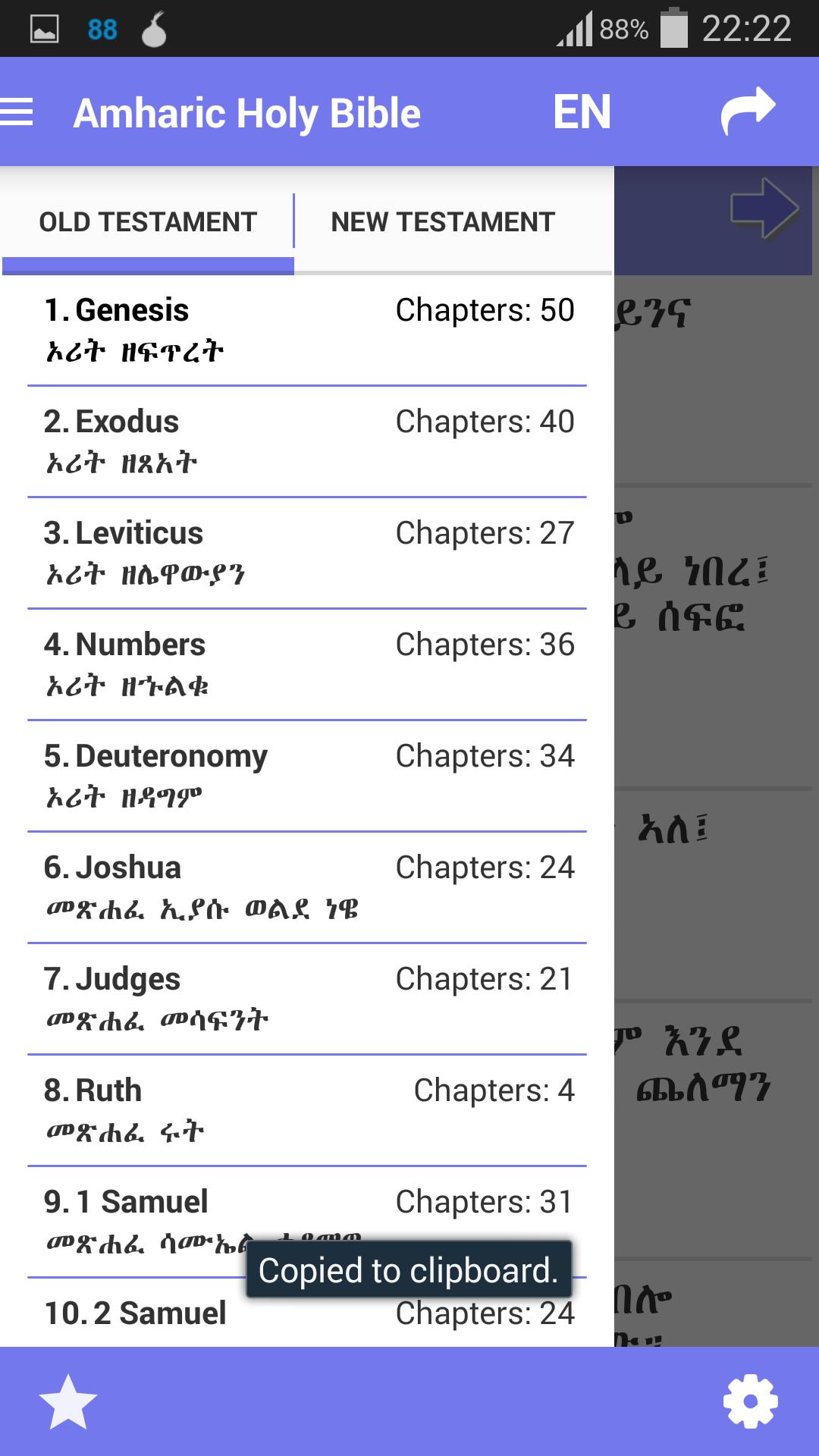Open the book of Judges
Image resolution: width=819 pixels, height=1456 pixels.
click(307, 999)
